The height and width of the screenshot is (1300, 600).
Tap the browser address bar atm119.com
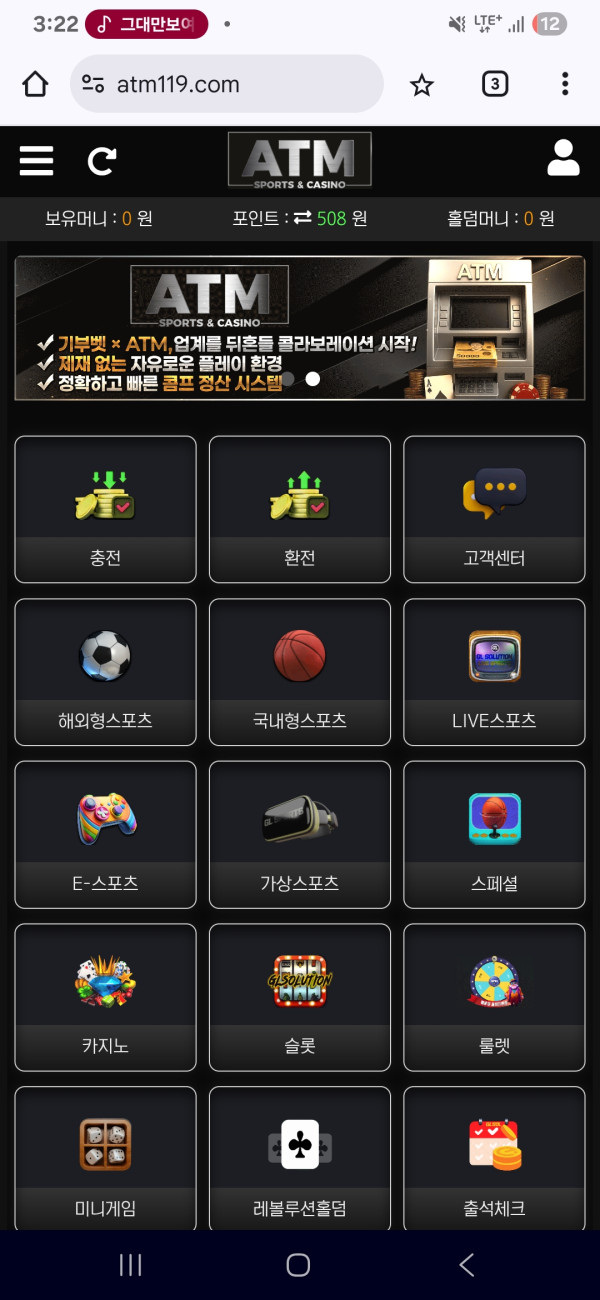coord(226,84)
